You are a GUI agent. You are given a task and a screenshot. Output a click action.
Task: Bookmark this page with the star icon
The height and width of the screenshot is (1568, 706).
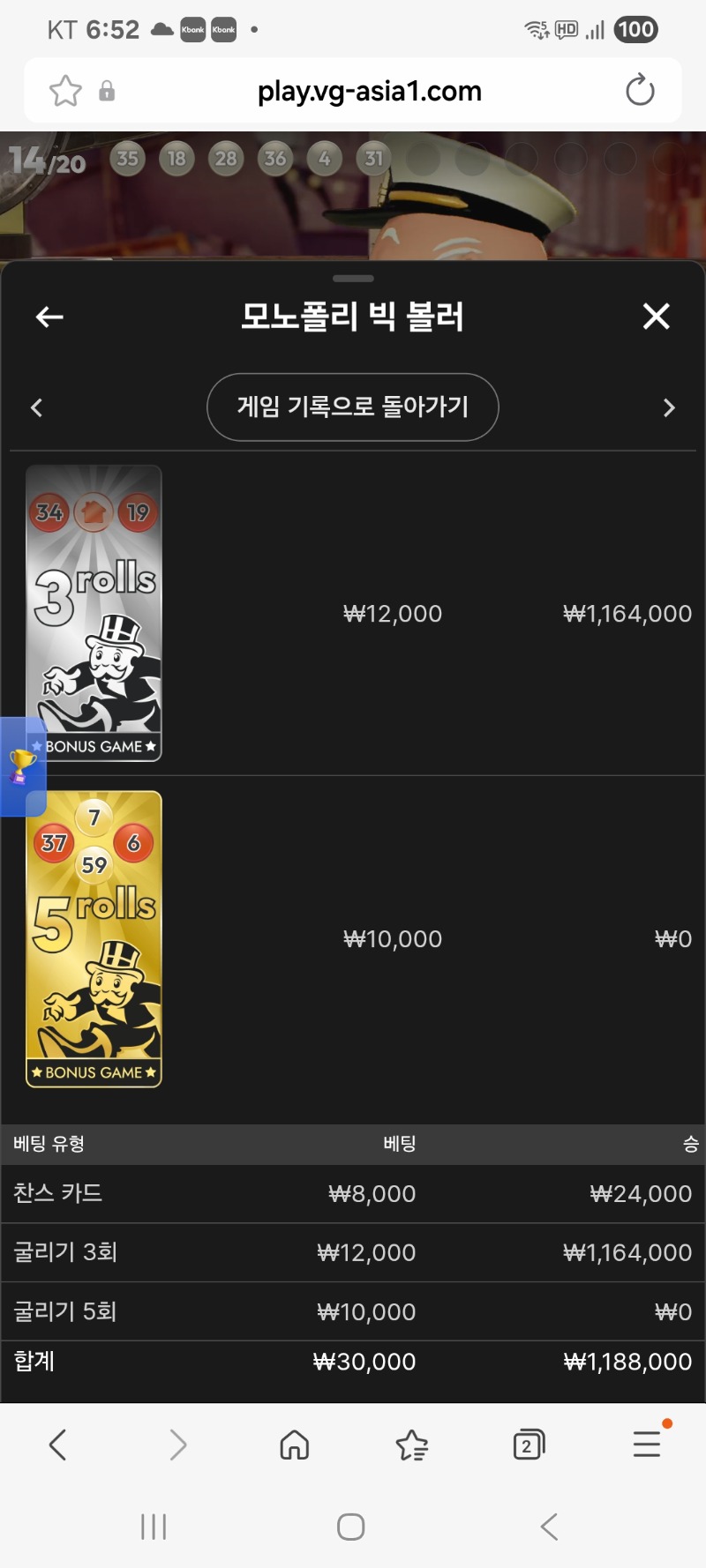[x=65, y=90]
